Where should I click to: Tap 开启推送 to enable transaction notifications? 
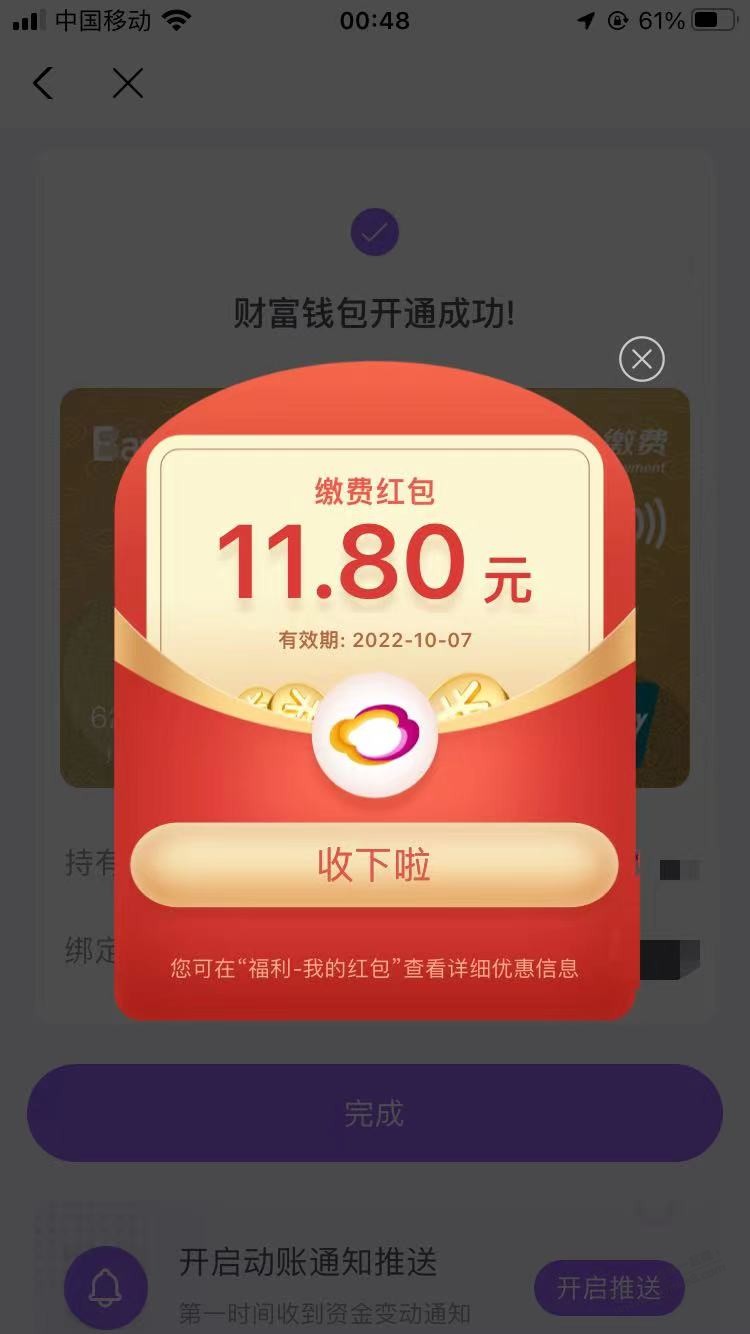[x=609, y=1288]
